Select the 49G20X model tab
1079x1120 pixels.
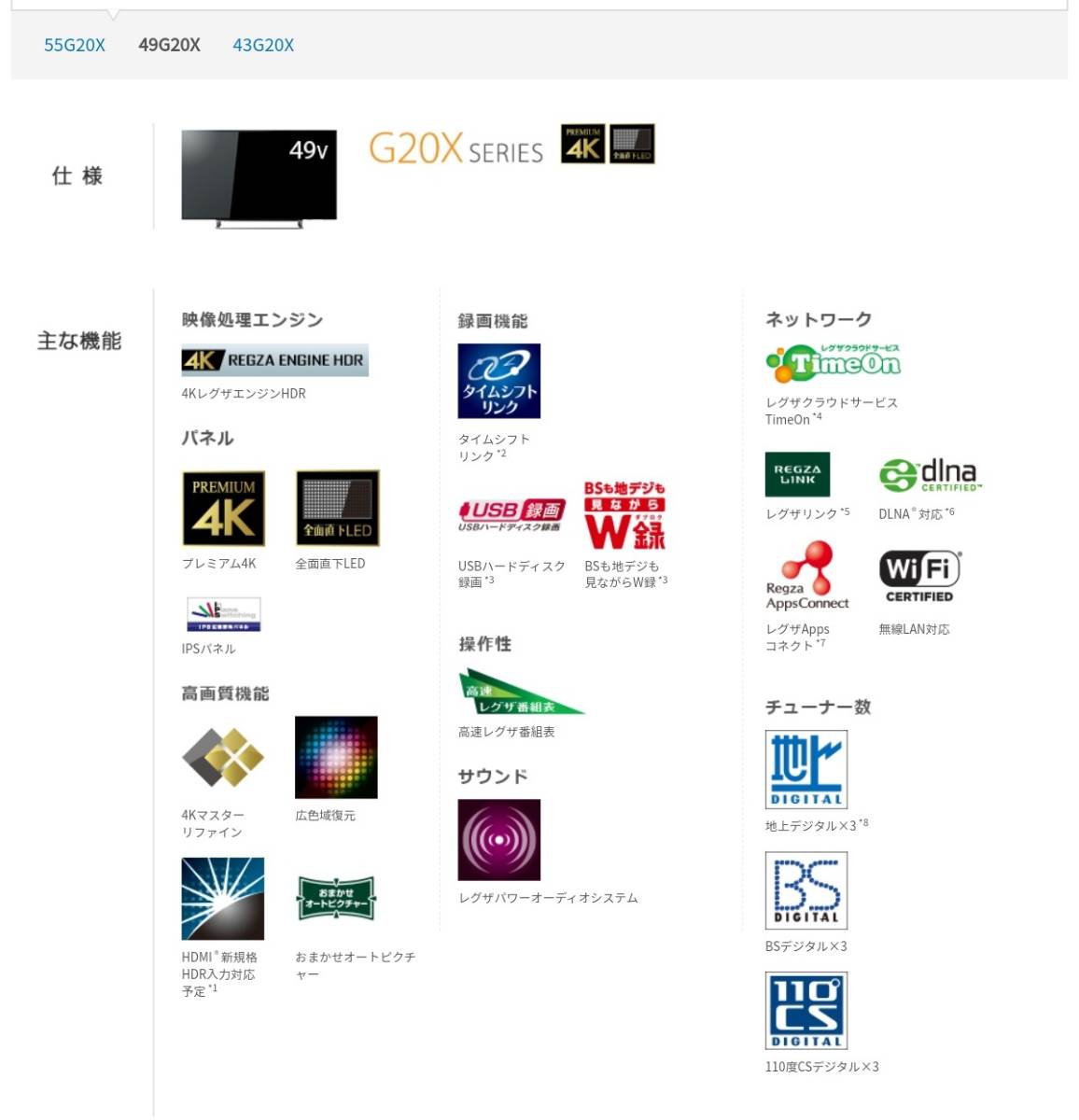[x=169, y=45]
